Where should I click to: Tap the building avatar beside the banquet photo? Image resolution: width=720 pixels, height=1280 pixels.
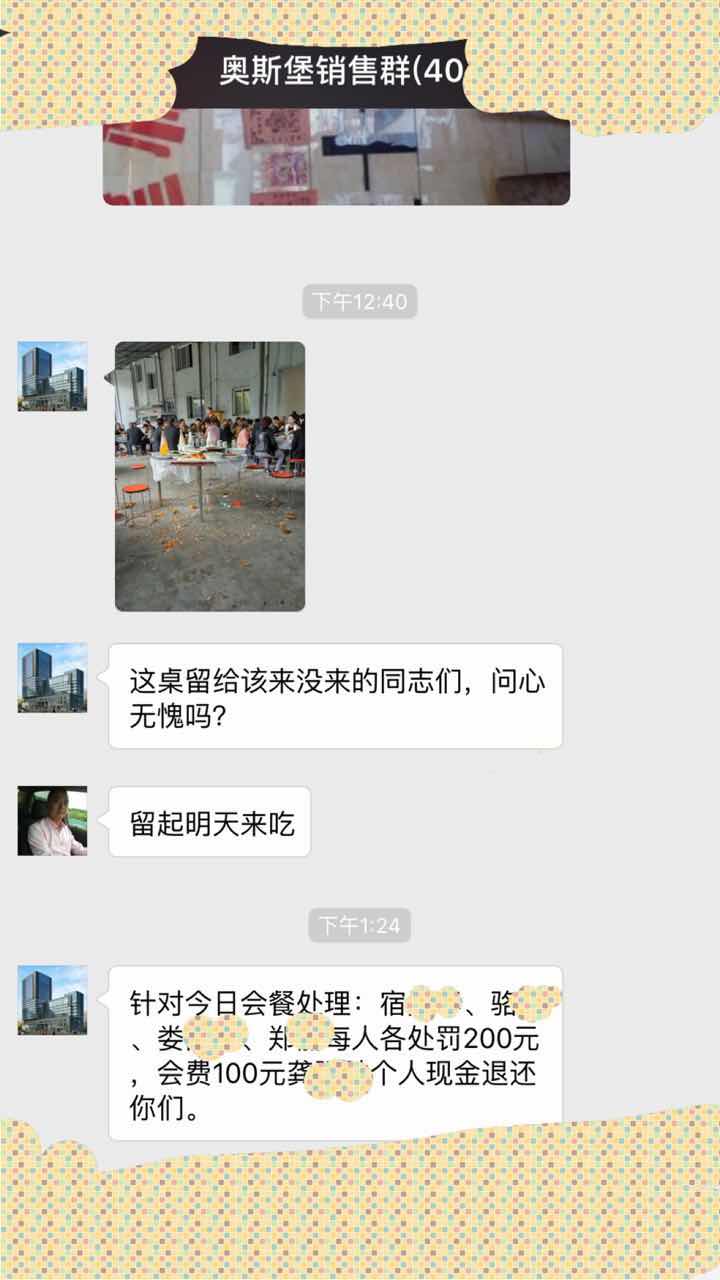pyautogui.click(x=52, y=376)
